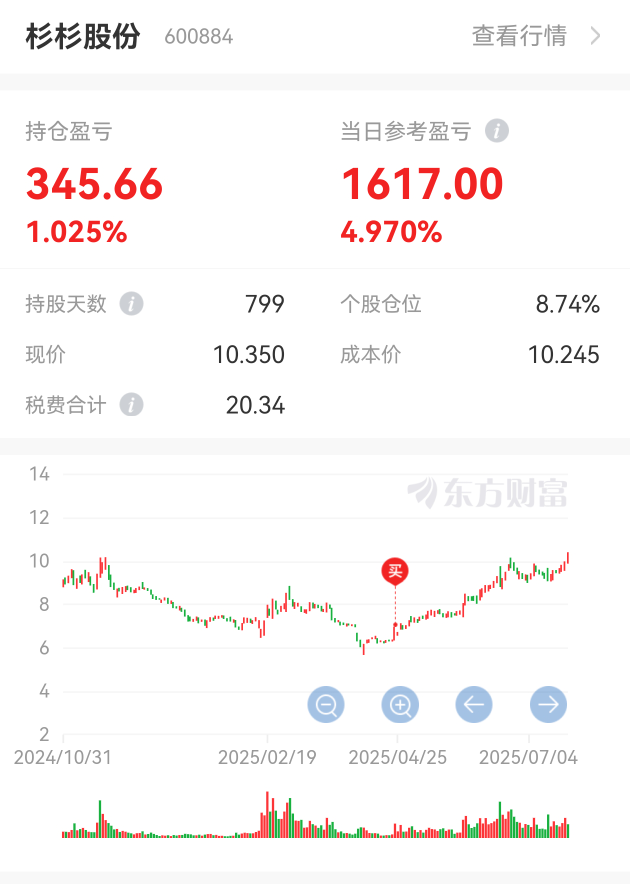
Task: Tap the 买 buy marker on chart
Action: pos(395,572)
